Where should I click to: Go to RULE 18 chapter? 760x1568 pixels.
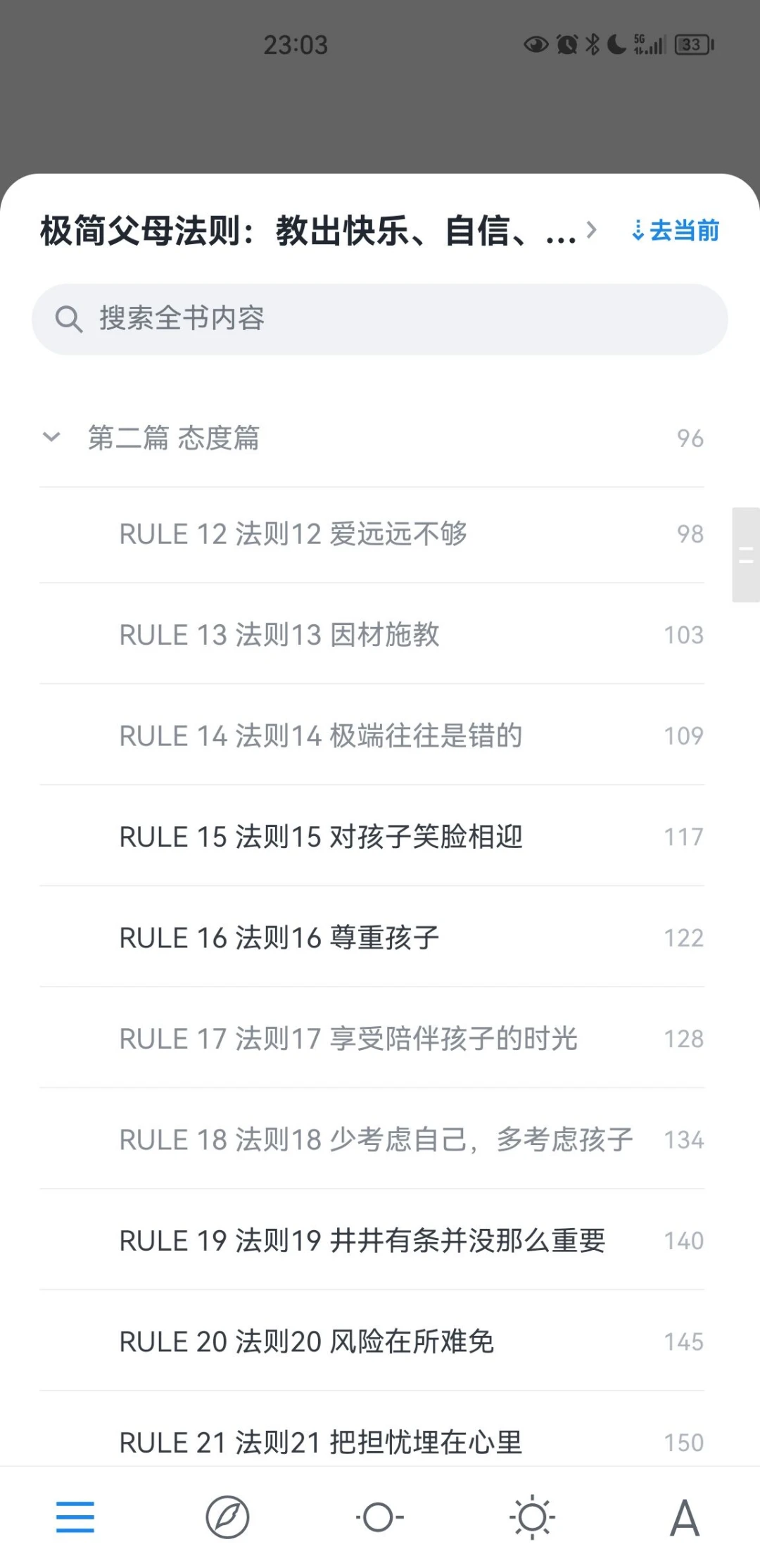[x=372, y=1139]
